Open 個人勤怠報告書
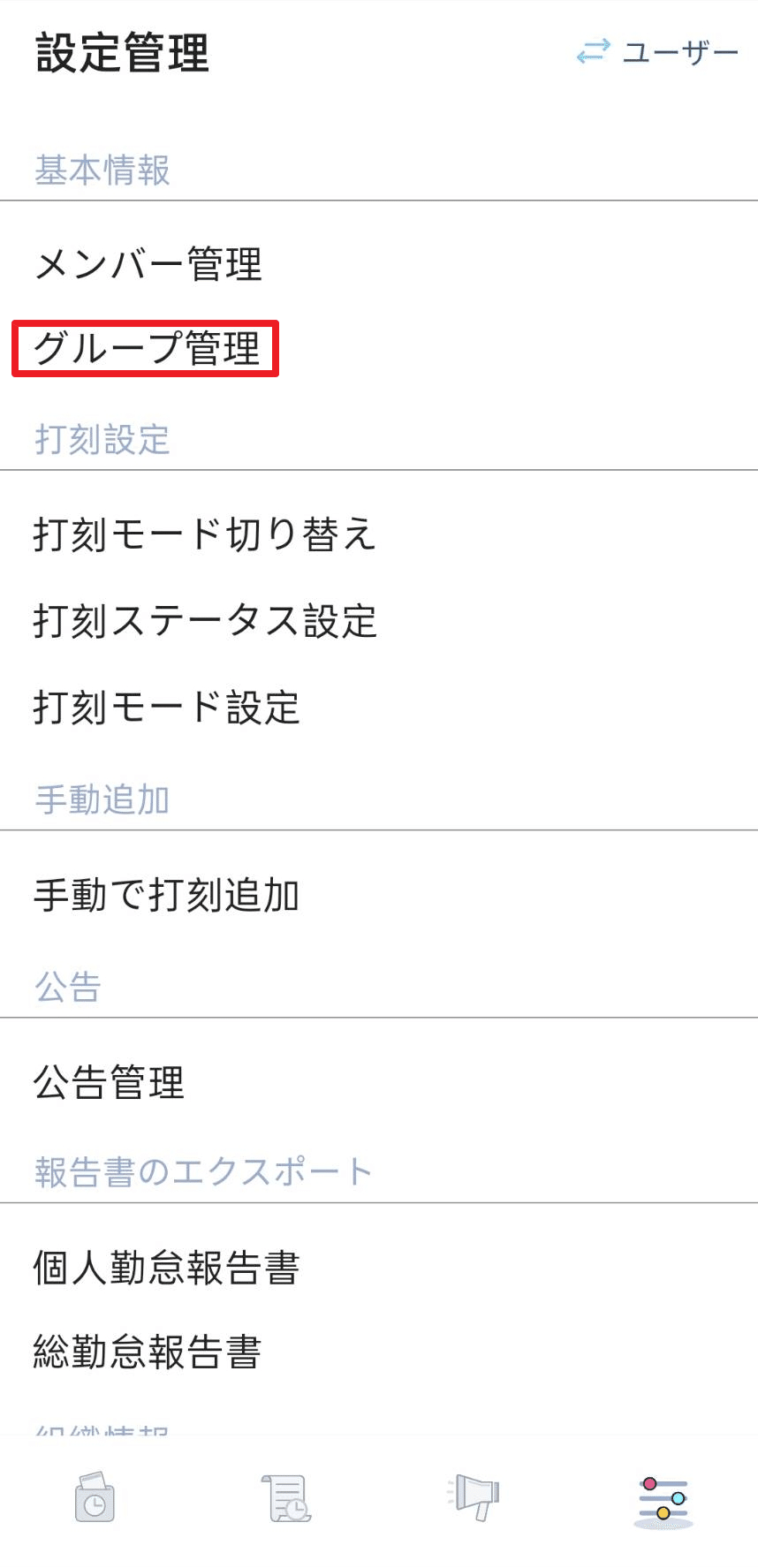This screenshot has height=1568, width=758. point(167,1268)
